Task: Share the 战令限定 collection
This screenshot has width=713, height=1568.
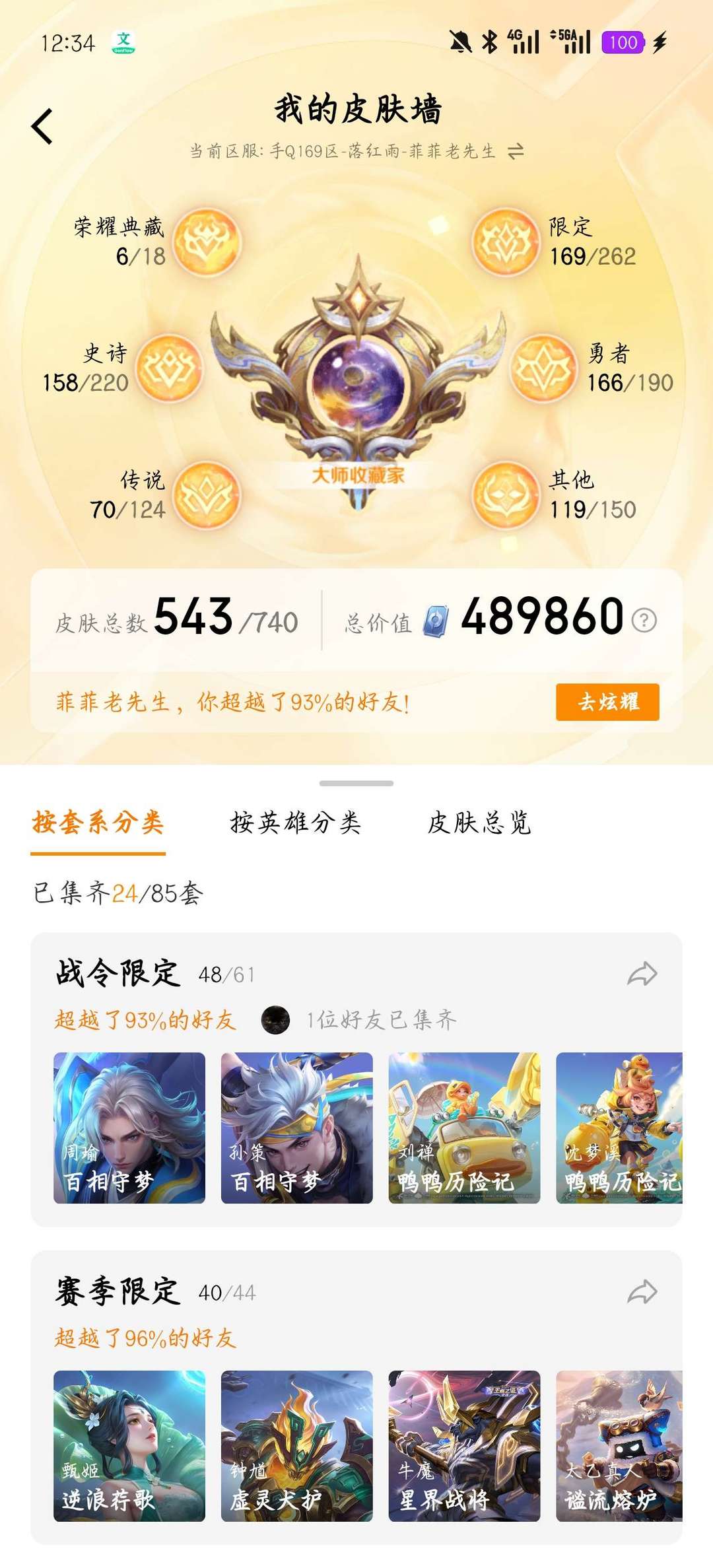Action: pyautogui.click(x=642, y=974)
